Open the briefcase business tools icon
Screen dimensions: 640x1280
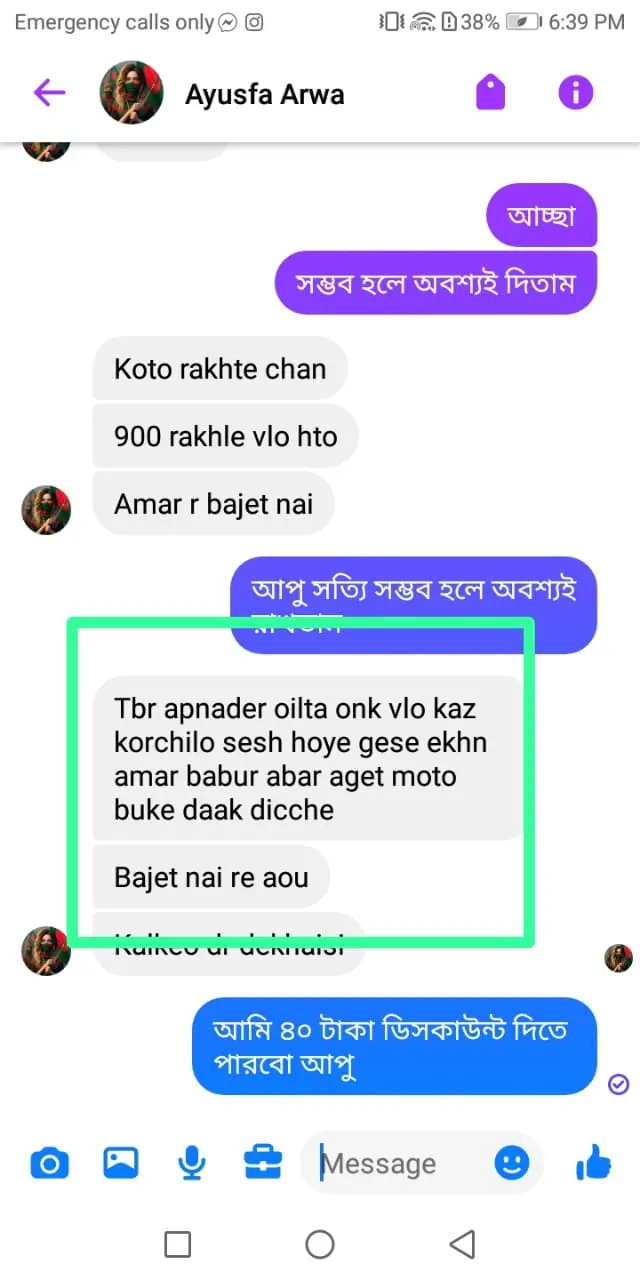[263, 1163]
